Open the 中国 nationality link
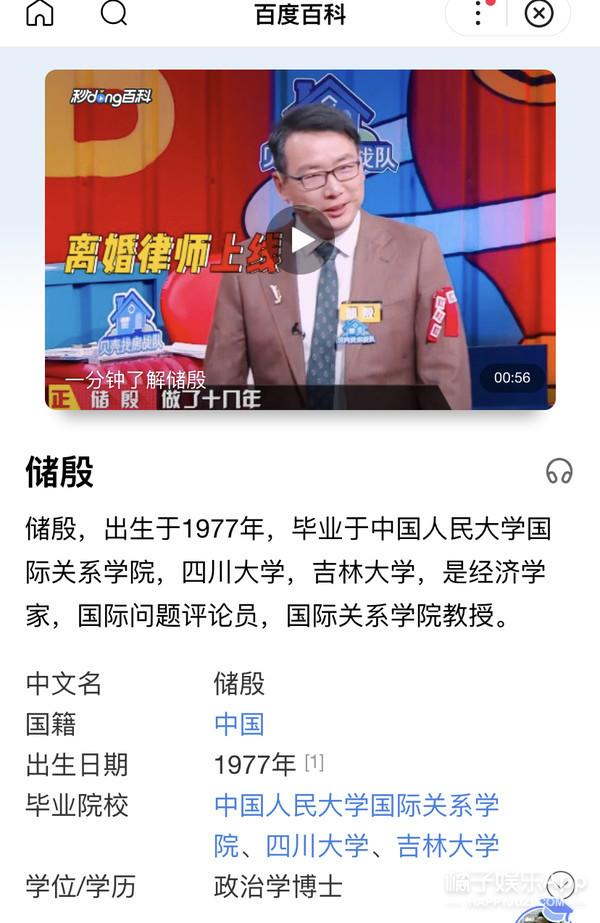 tap(239, 724)
